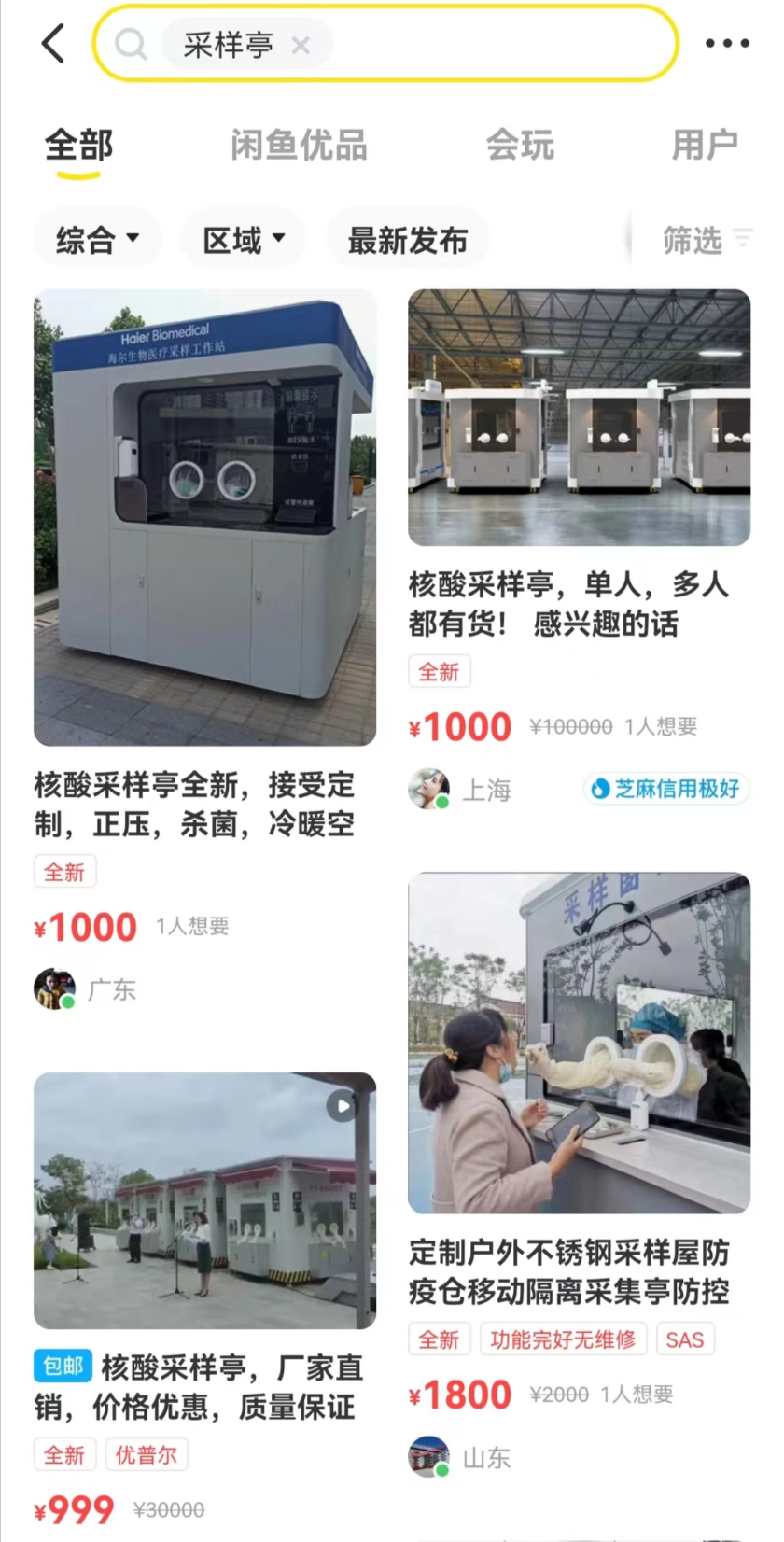Image resolution: width=784 pixels, height=1542 pixels.
Task: Expand the 区域 region dropdown
Action: coord(244,240)
